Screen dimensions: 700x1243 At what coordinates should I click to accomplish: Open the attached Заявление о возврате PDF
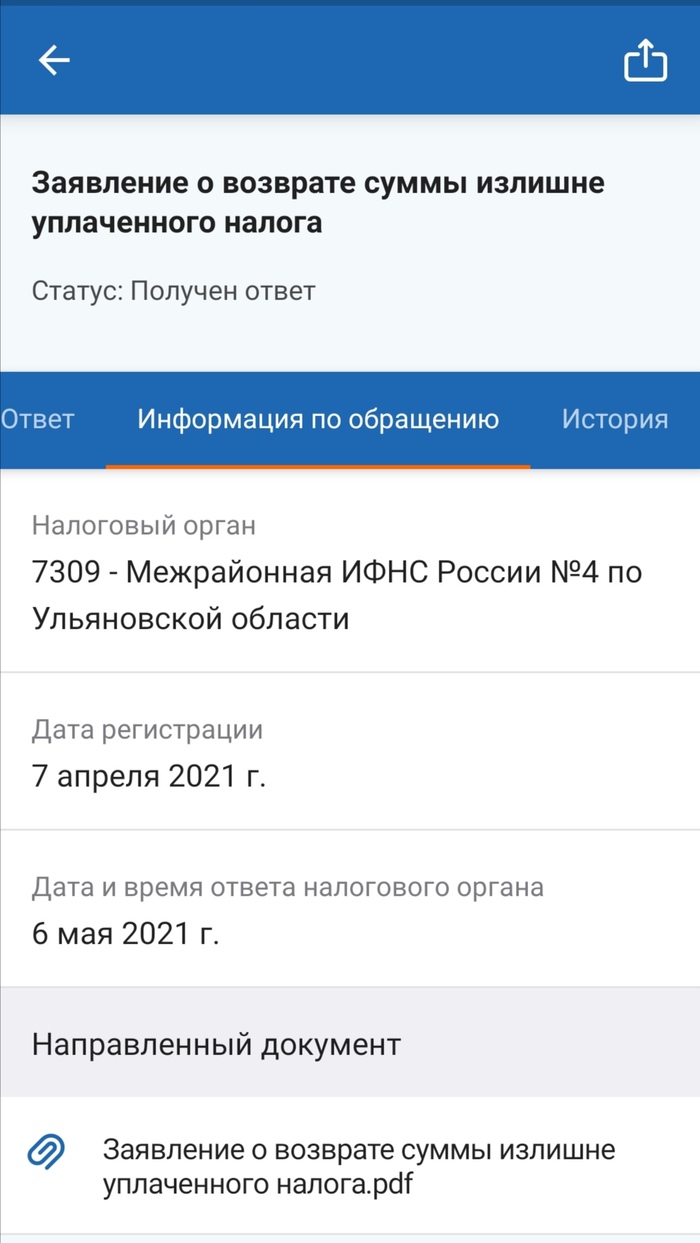(x=358, y=1167)
